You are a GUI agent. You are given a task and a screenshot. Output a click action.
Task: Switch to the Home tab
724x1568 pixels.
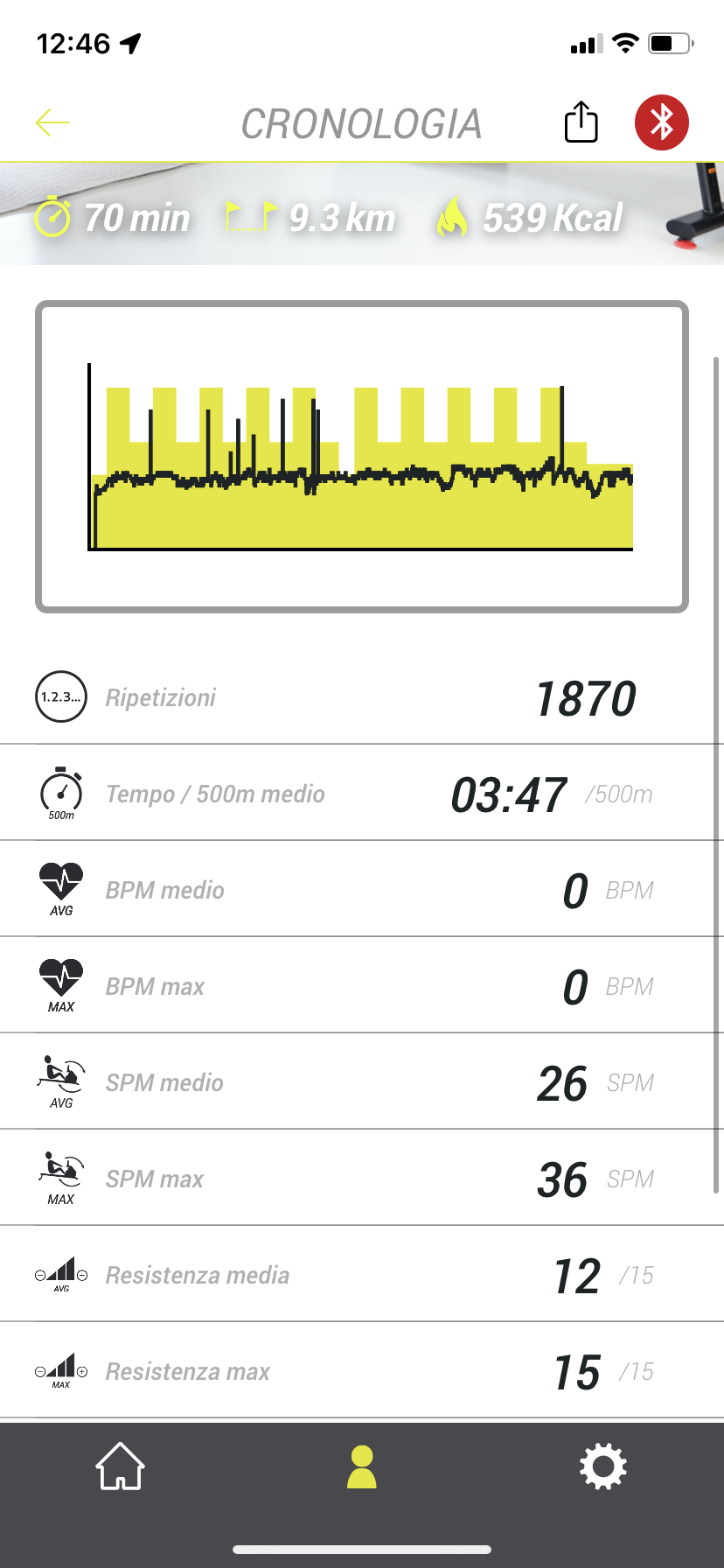pyautogui.click(x=120, y=1466)
